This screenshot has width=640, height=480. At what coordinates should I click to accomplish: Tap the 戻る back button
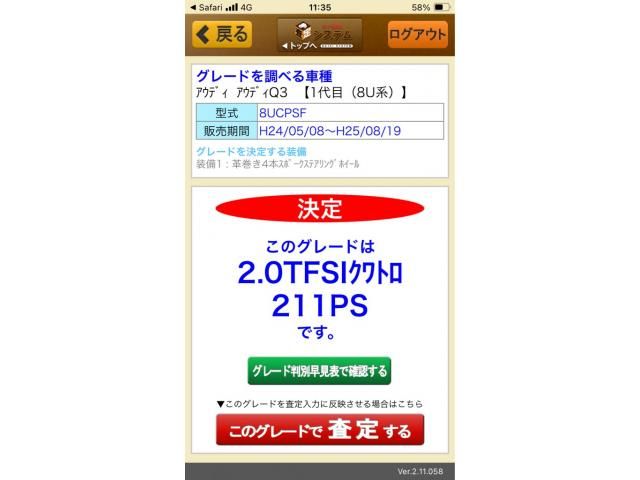tap(222, 34)
